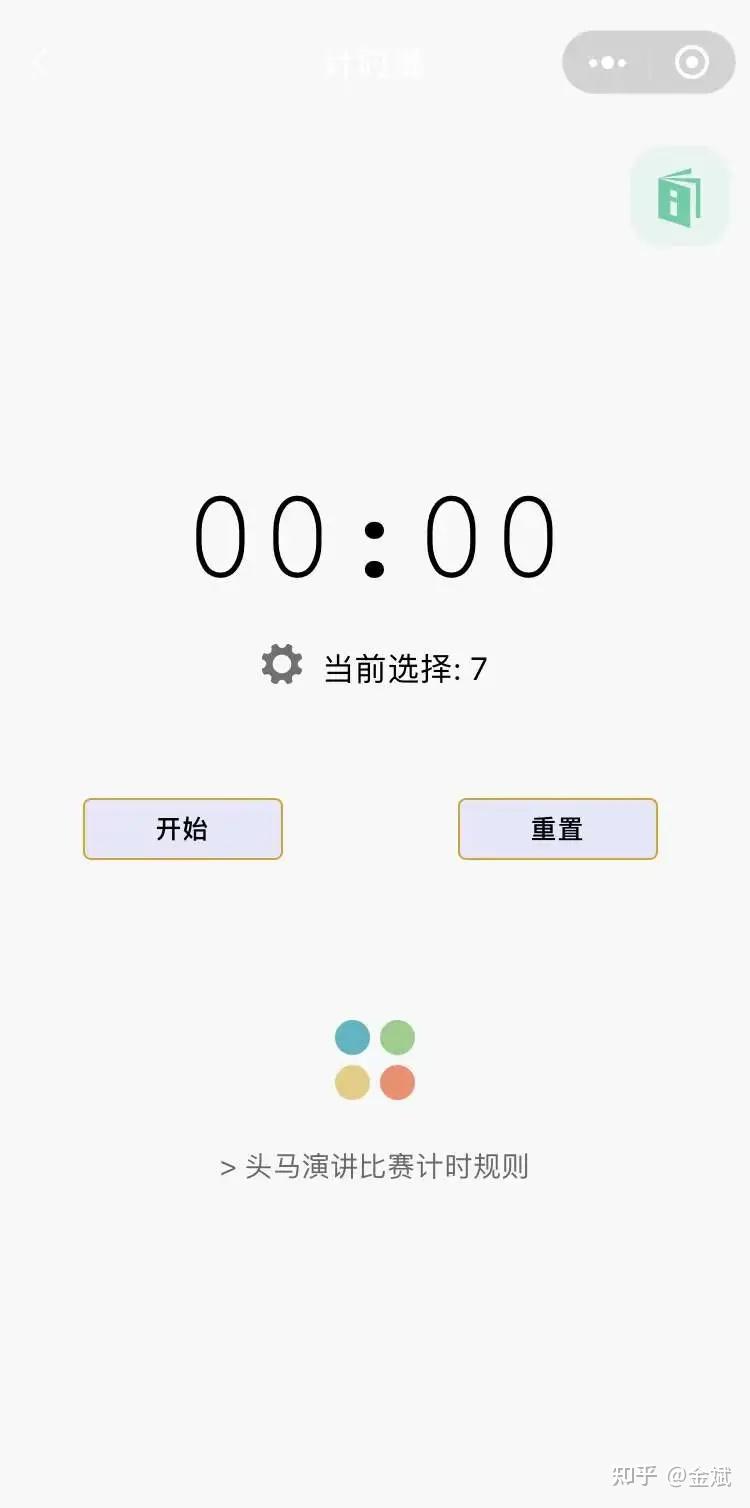Start the timer with 开始
The height and width of the screenshot is (1508, 750).
183,829
